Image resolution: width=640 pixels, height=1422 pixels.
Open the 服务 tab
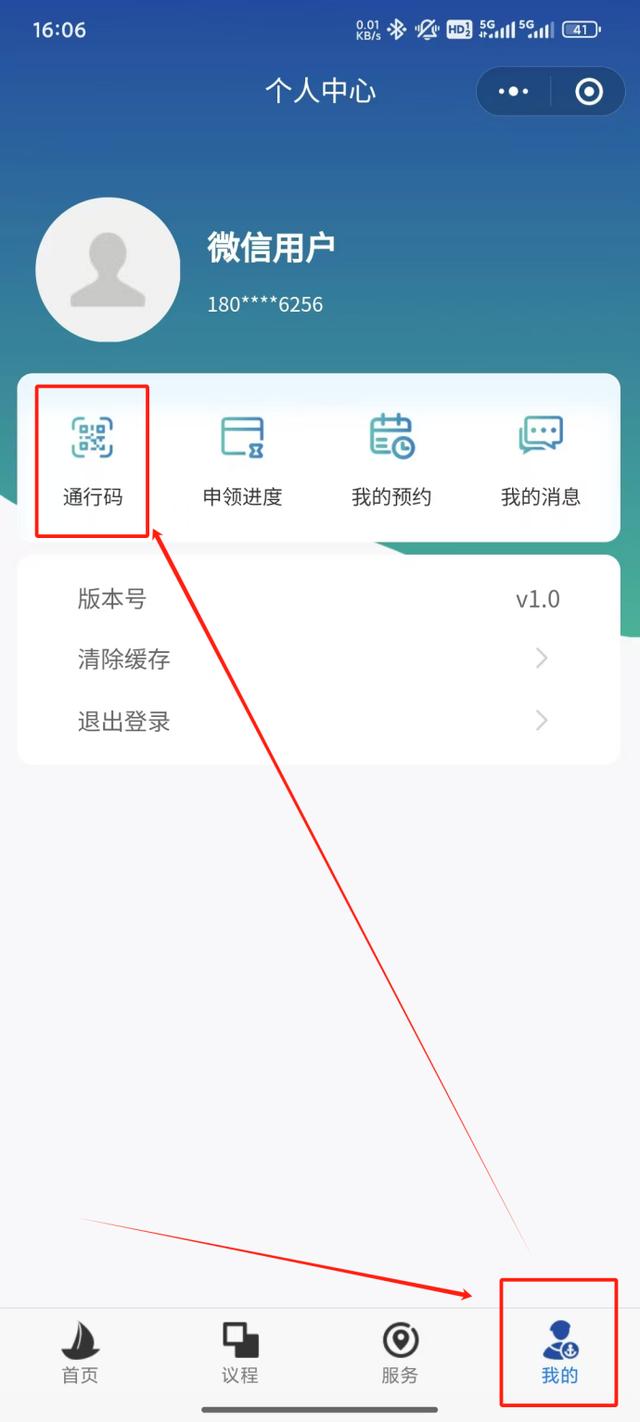pos(400,1352)
